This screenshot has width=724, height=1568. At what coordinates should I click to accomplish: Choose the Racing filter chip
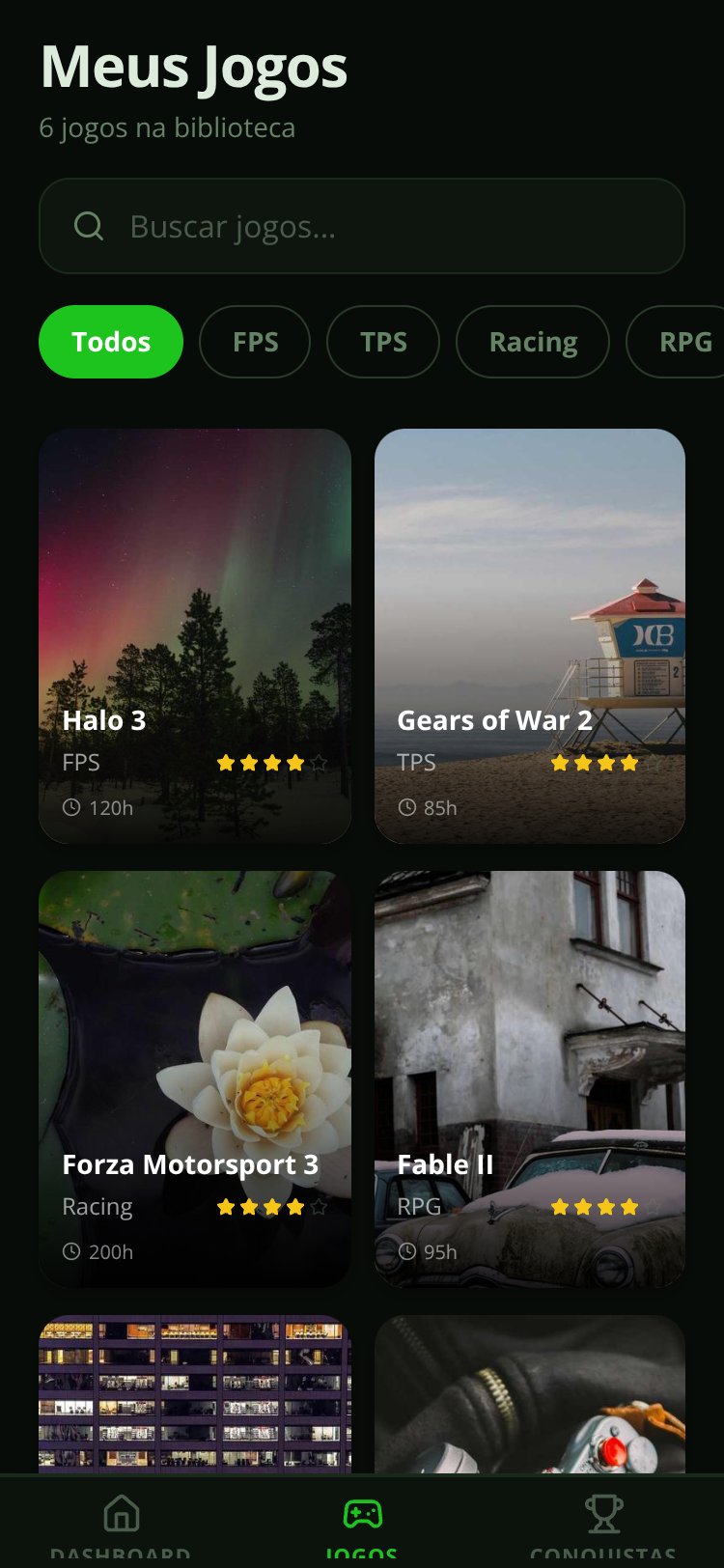533,342
